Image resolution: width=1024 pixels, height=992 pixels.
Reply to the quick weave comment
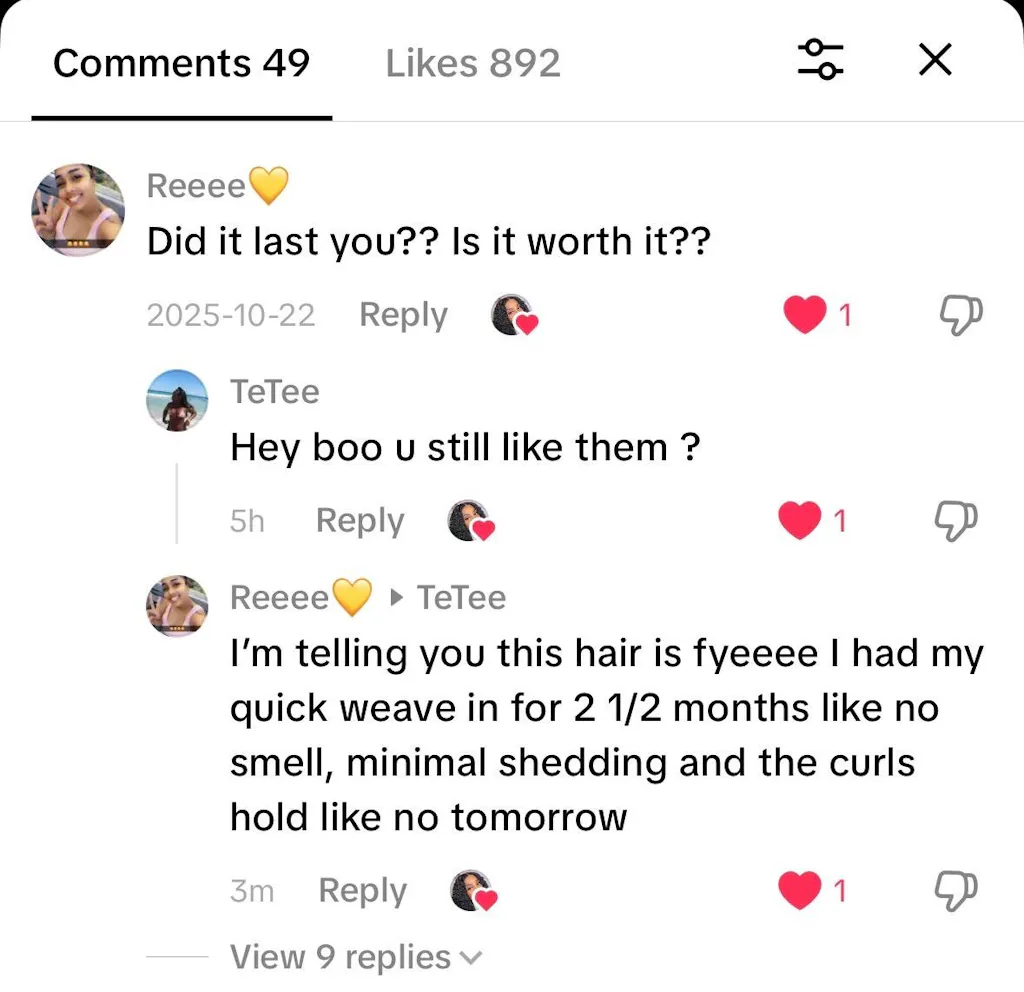coord(362,890)
